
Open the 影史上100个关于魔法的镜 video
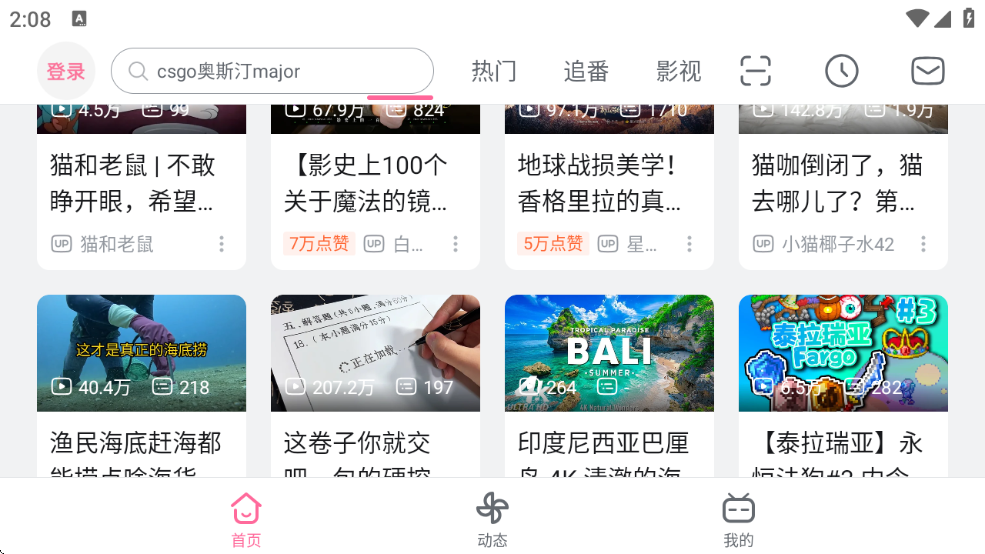pyautogui.click(x=375, y=183)
